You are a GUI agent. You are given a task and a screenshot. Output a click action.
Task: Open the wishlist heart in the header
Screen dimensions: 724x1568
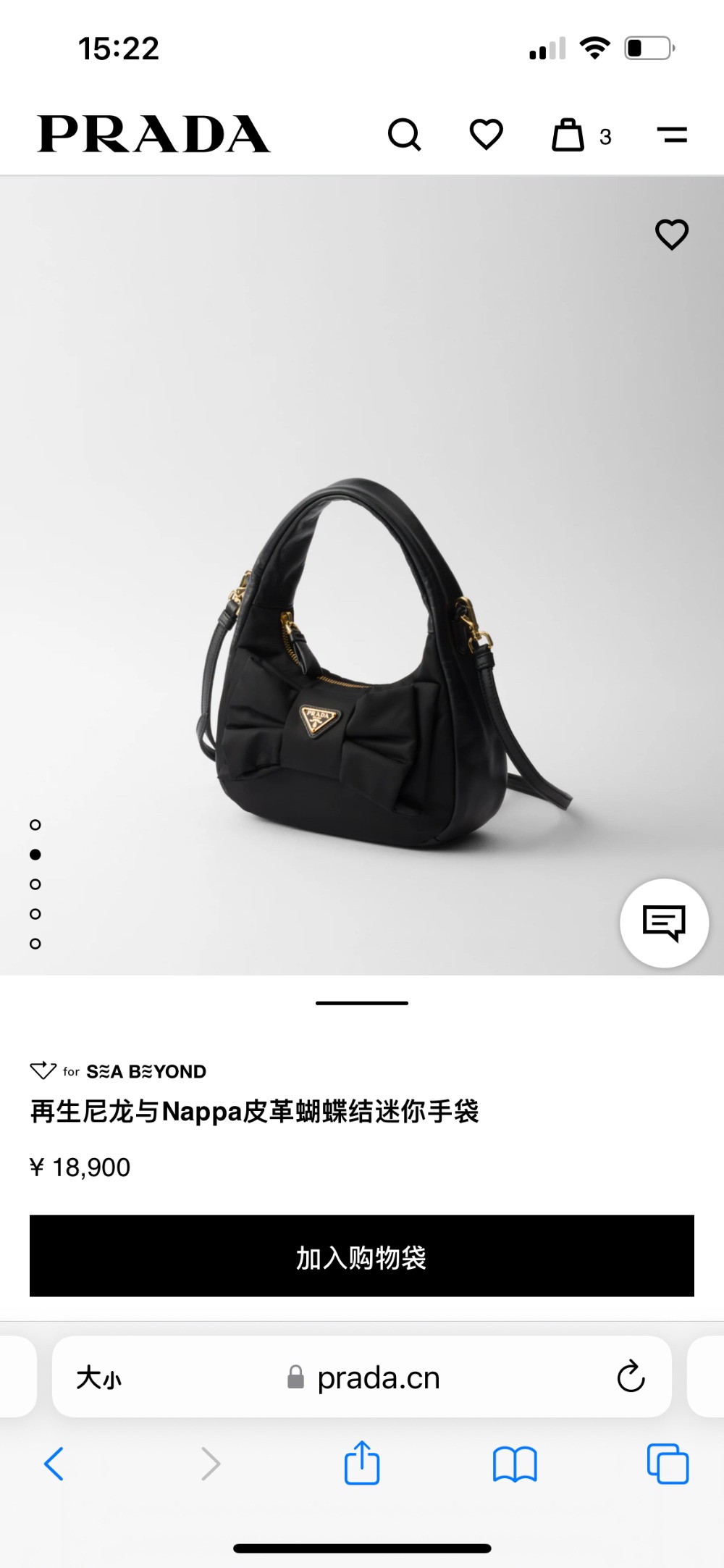486,135
